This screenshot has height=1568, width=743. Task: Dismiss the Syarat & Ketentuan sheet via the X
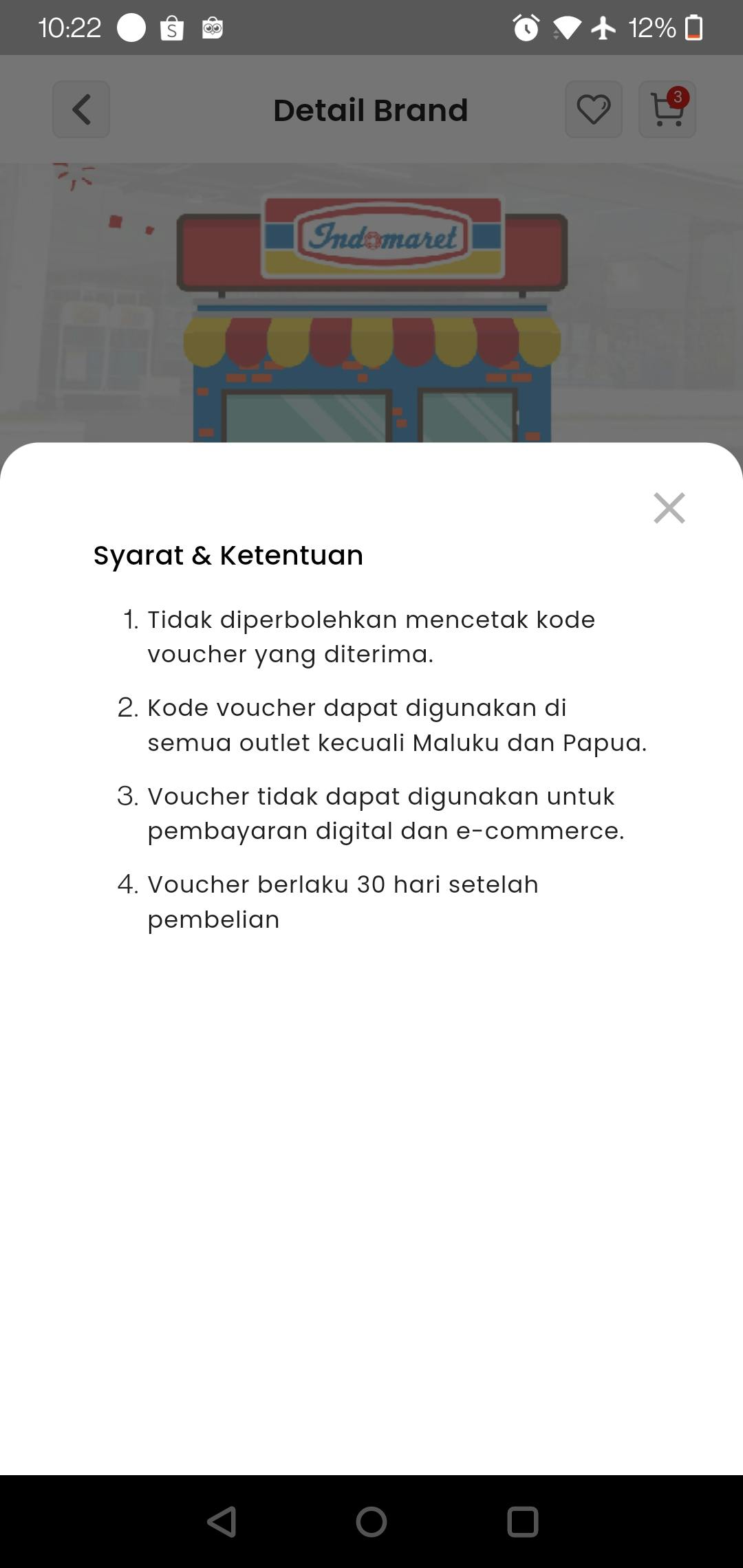click(669, 509)
